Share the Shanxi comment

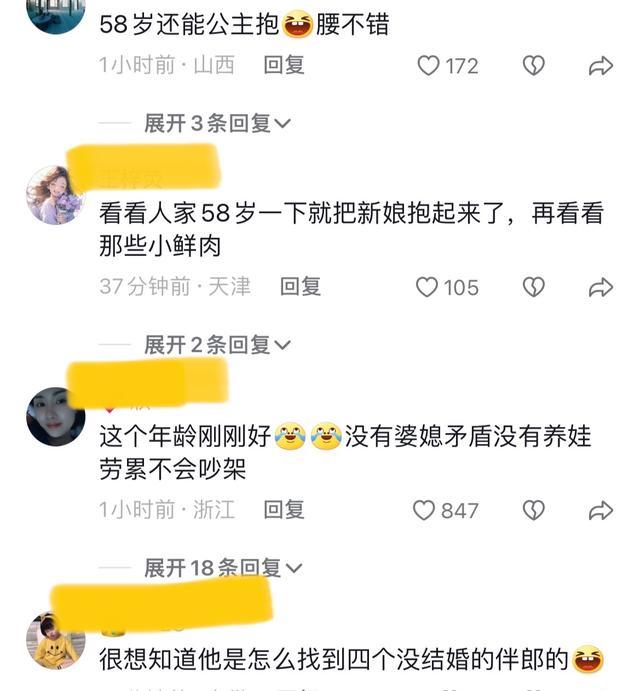pos(600,66)
